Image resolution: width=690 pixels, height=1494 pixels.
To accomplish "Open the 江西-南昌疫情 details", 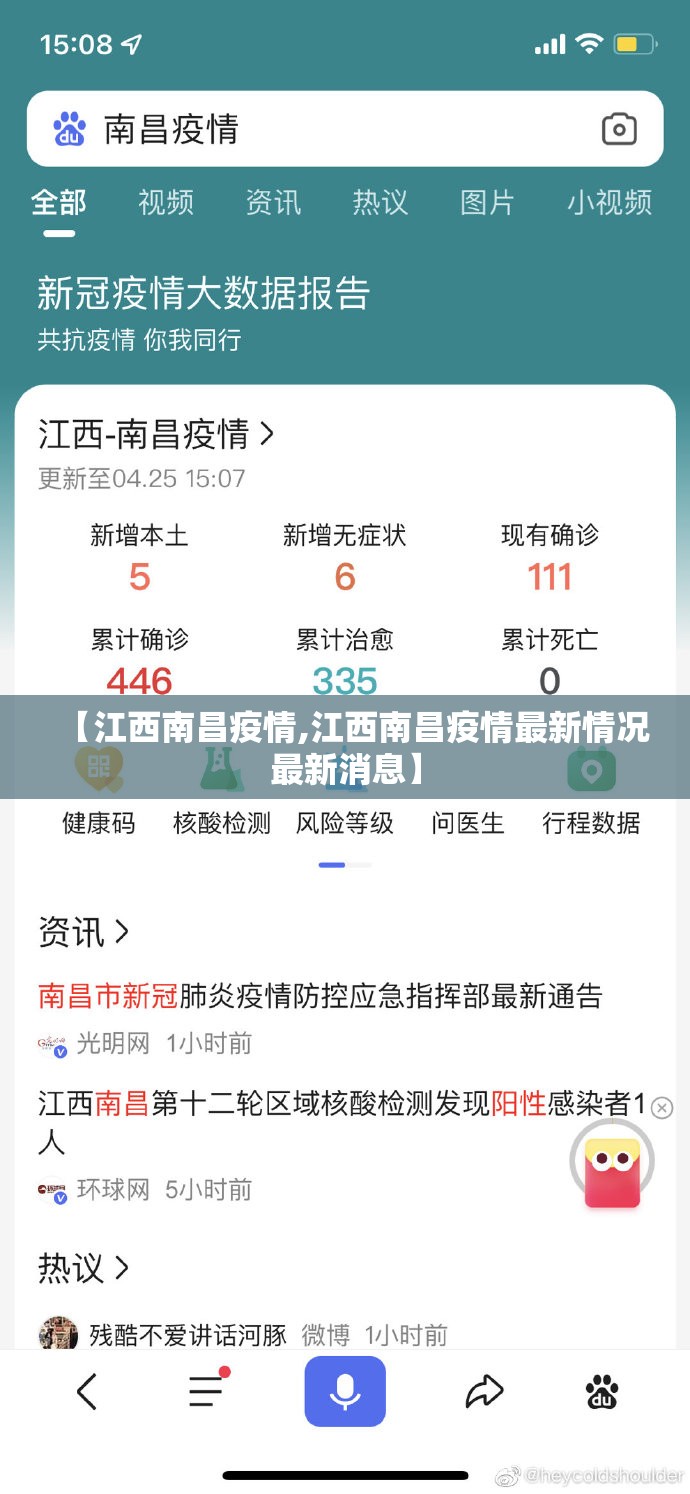I will [156, 434].
